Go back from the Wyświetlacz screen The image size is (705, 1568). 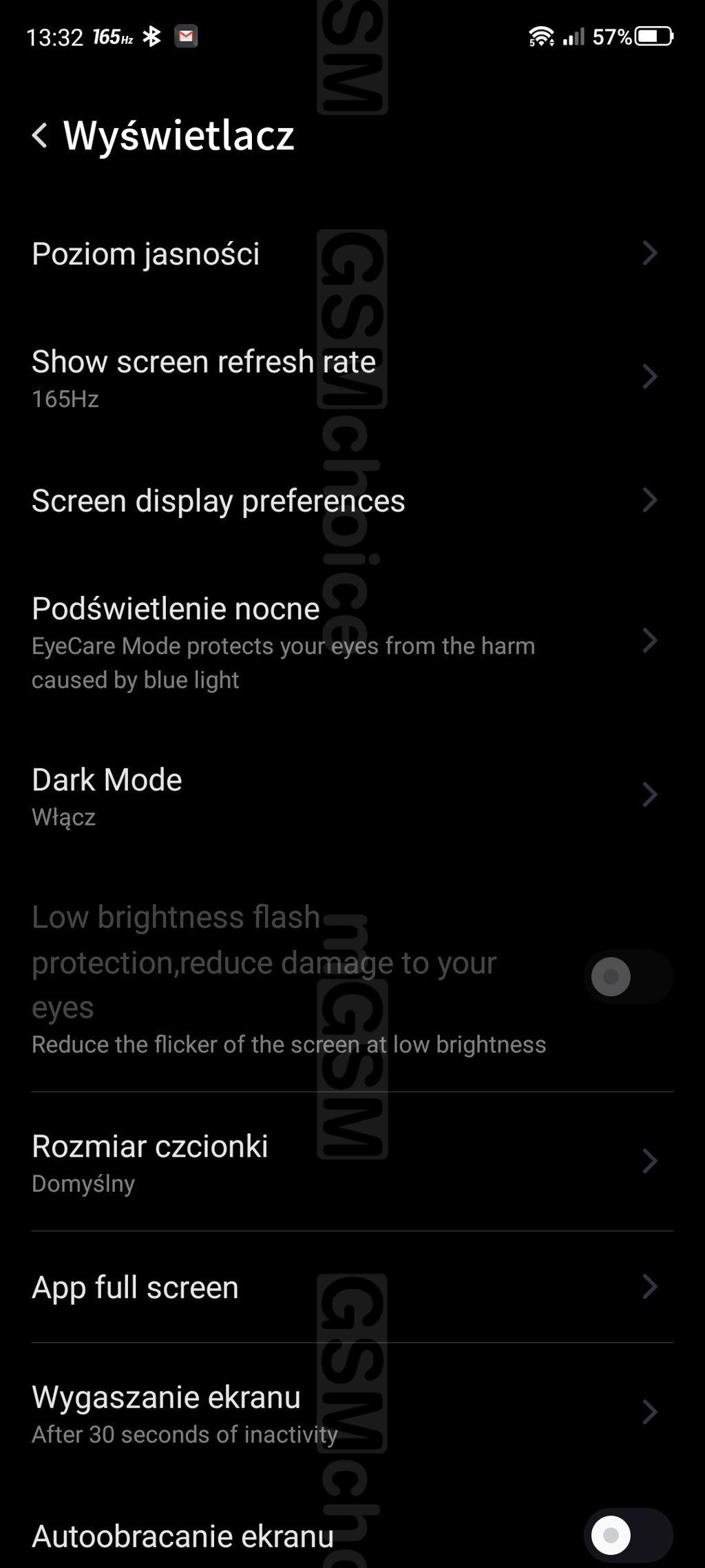[40, 135]
